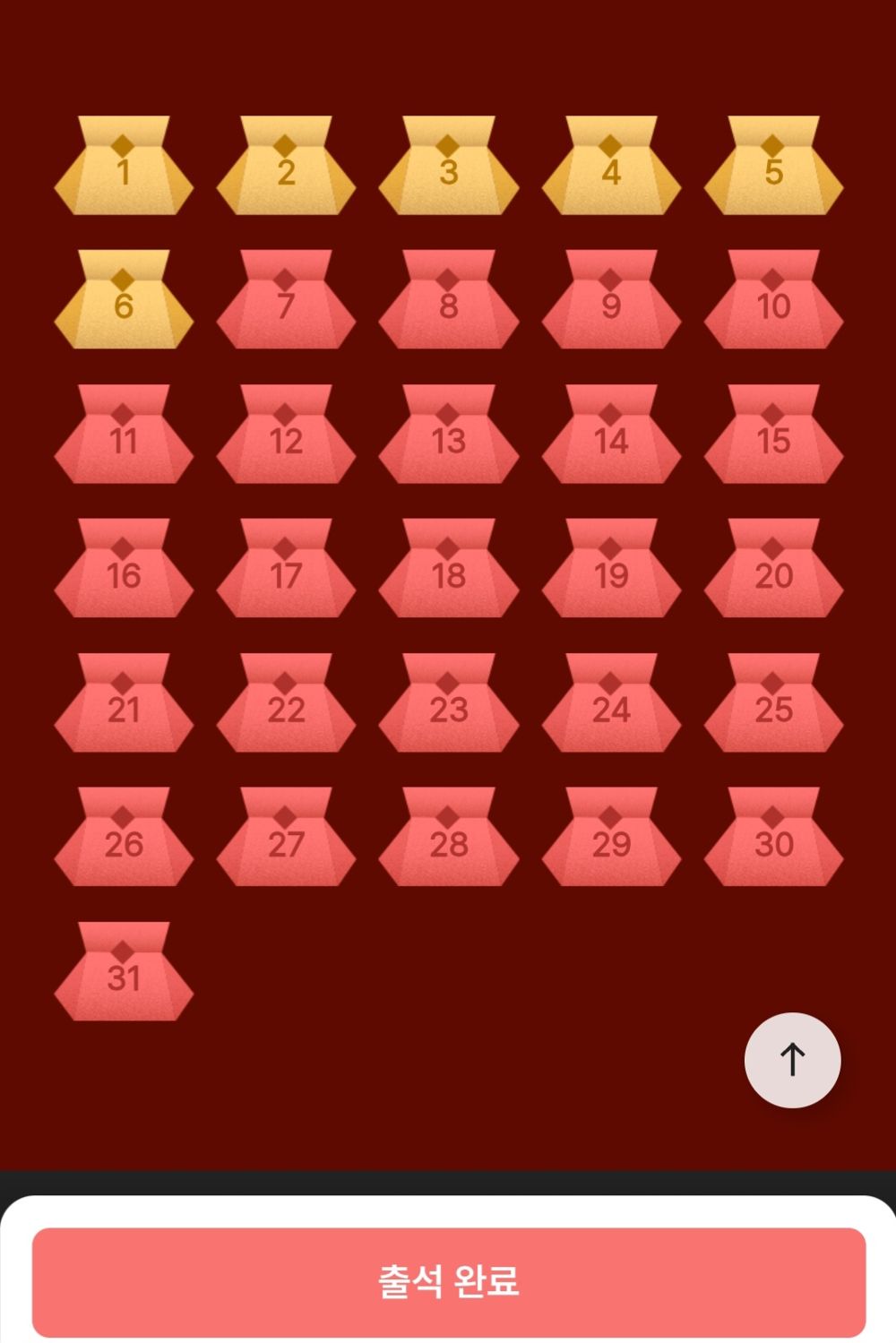Tap the day 28 pouch
This screenshot has height=1343, width=896.
pos(448,839)
